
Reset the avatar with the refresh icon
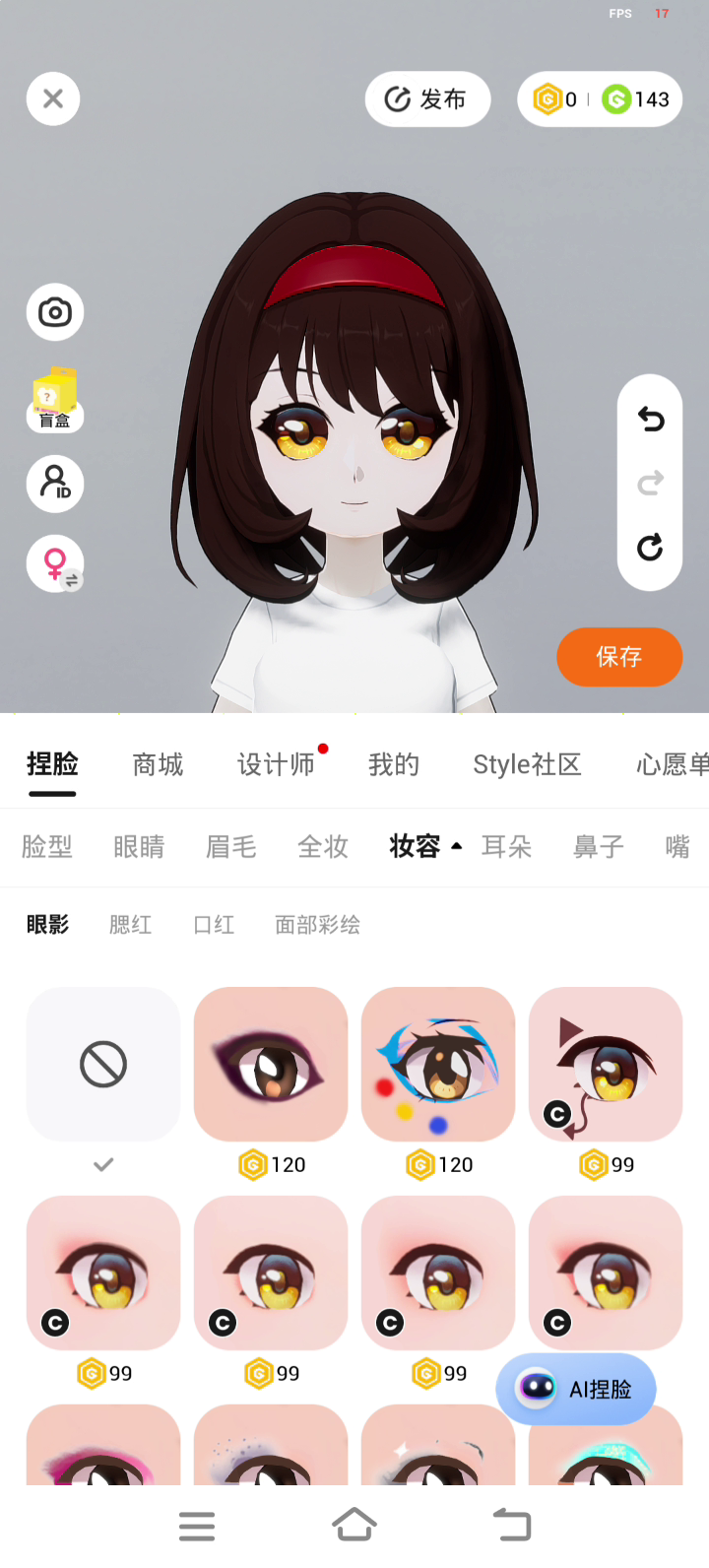point(650,548)
